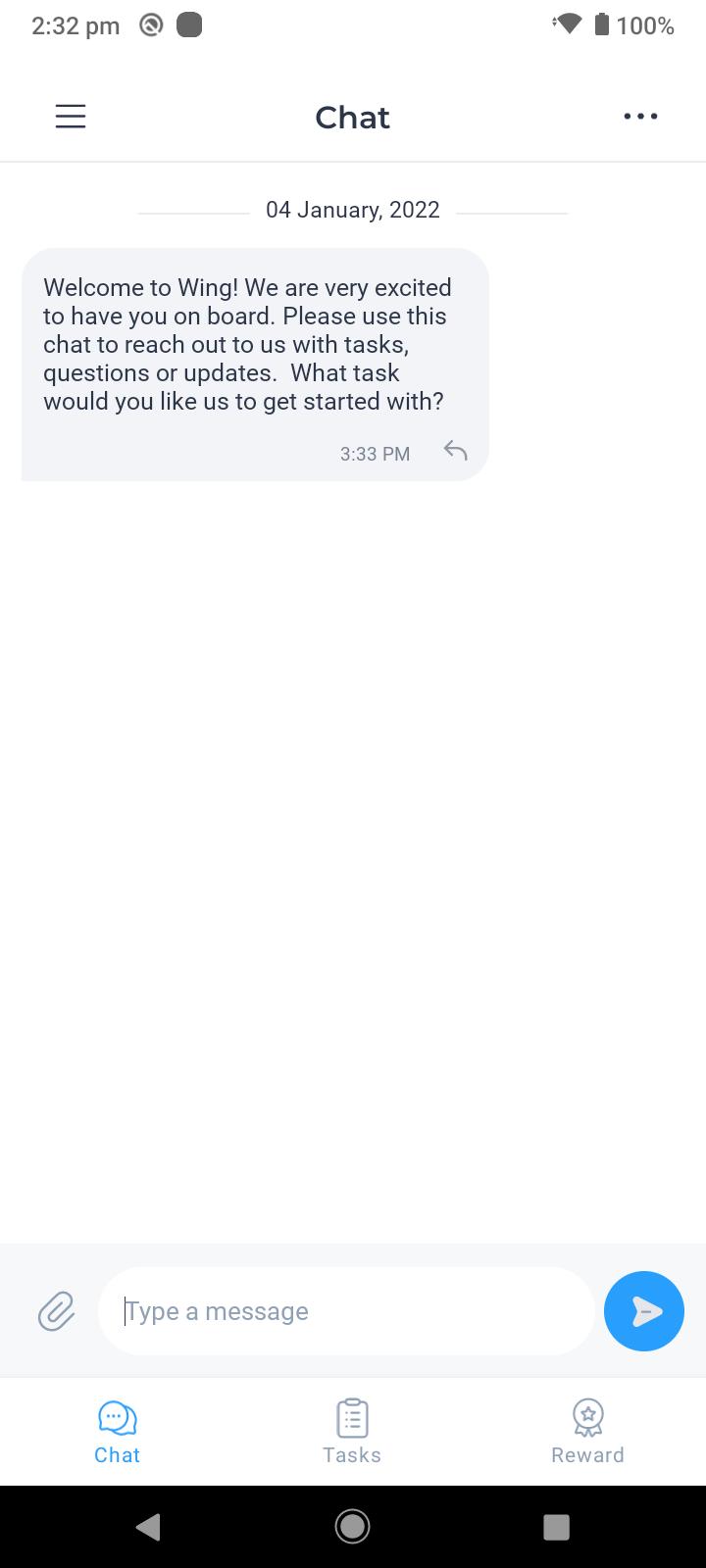Reply to the Welcome to Wing message
Viewport: 706px width, 1568px height.
[455, 451]
